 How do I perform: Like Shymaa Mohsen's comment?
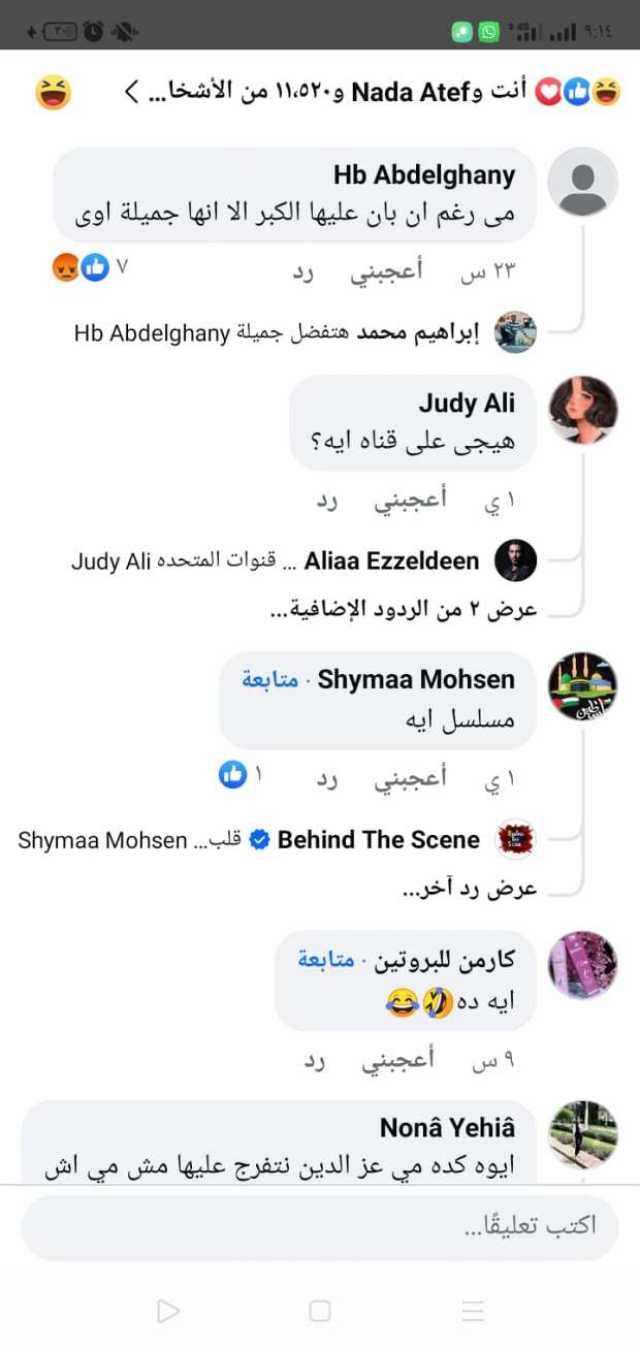[x=410, y=778]
